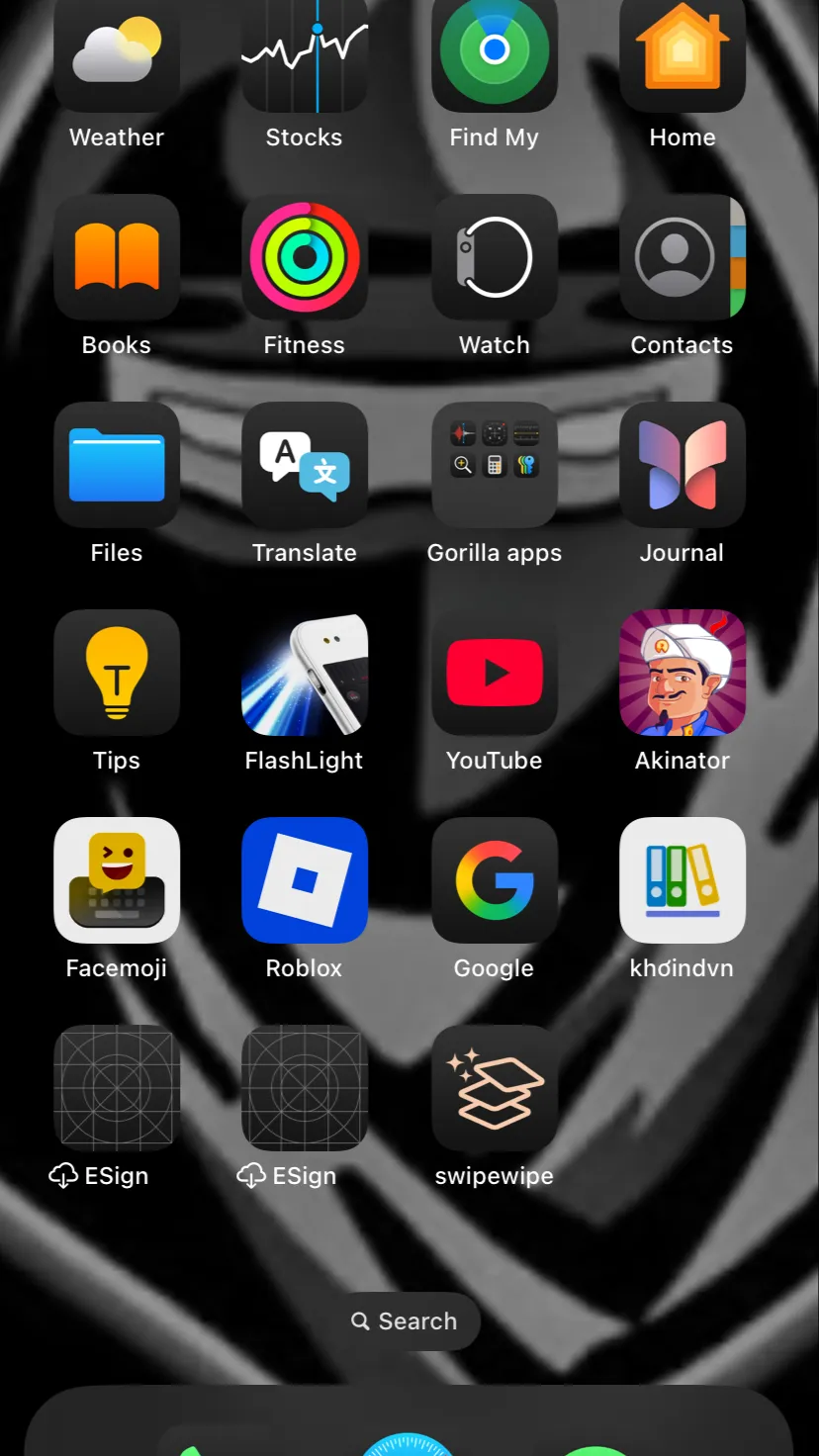Viewport: 819px width, 1456px height.
Task: Launch the Books app
Action: pos(117,257)
